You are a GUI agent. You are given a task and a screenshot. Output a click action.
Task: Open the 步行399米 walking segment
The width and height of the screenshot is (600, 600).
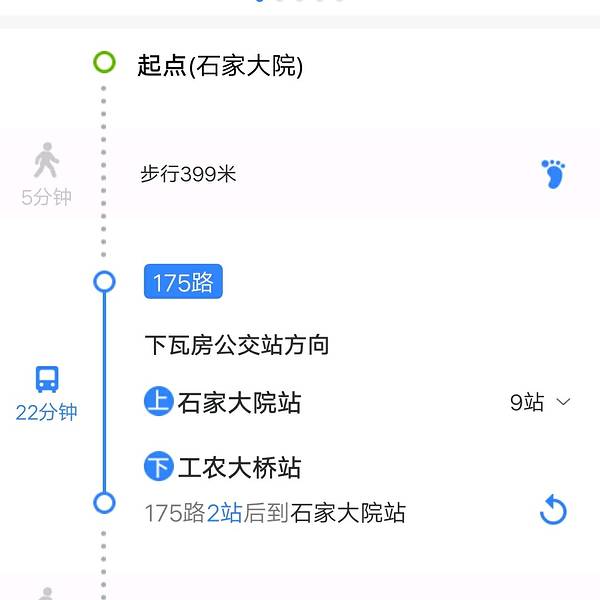(x=188, y=174)
